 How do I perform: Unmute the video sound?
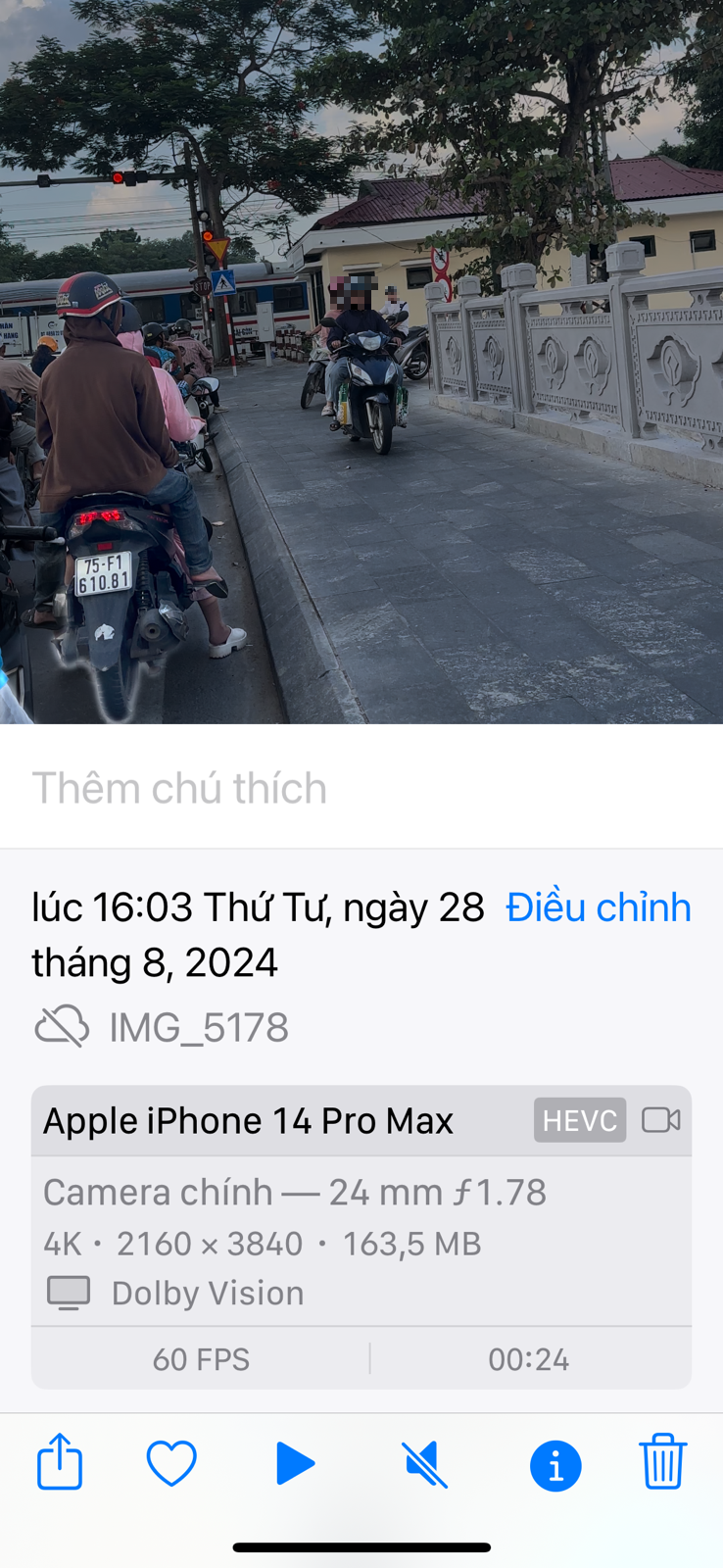(x=425, y=1465)
